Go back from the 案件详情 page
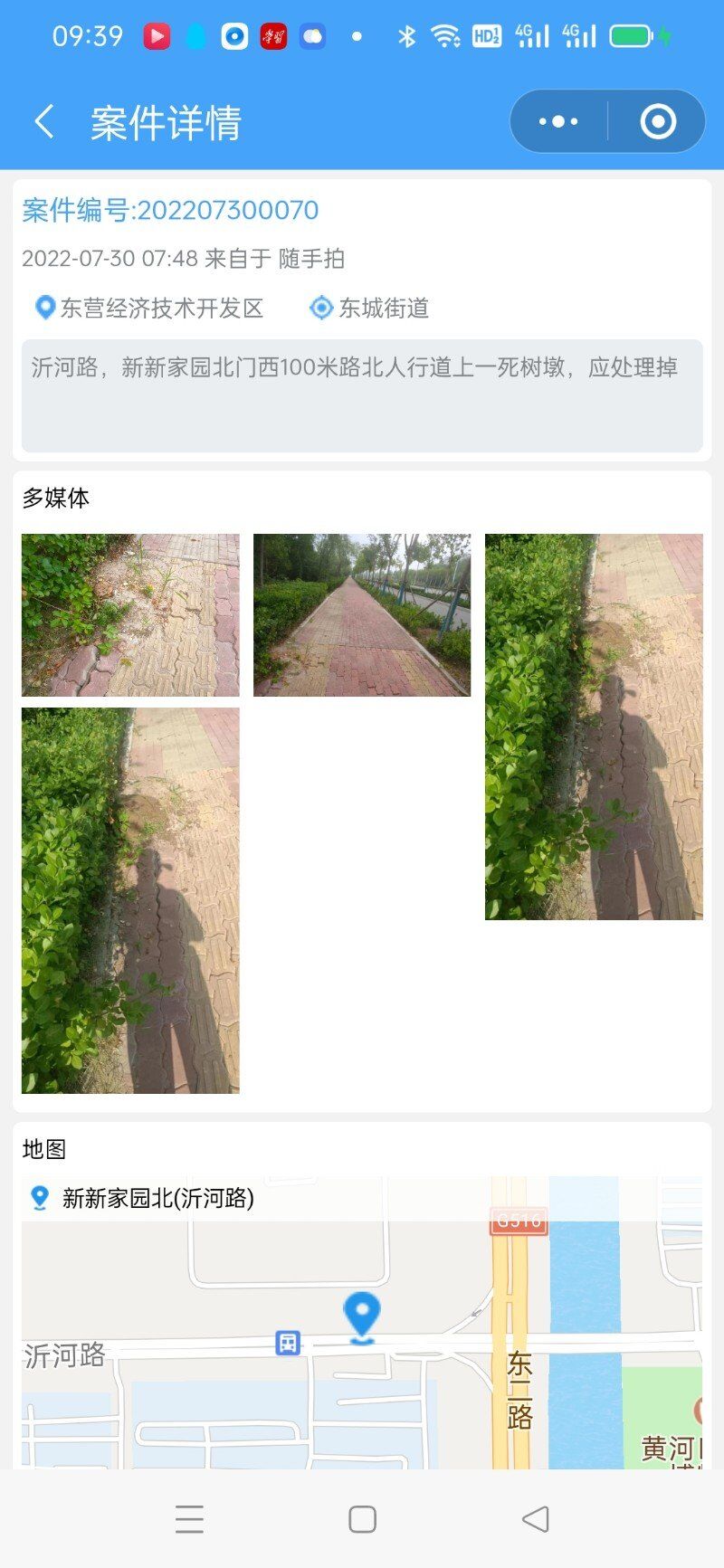Image resolution: width=724 pixels, height=1568 pixels. [x=43, y=121]
